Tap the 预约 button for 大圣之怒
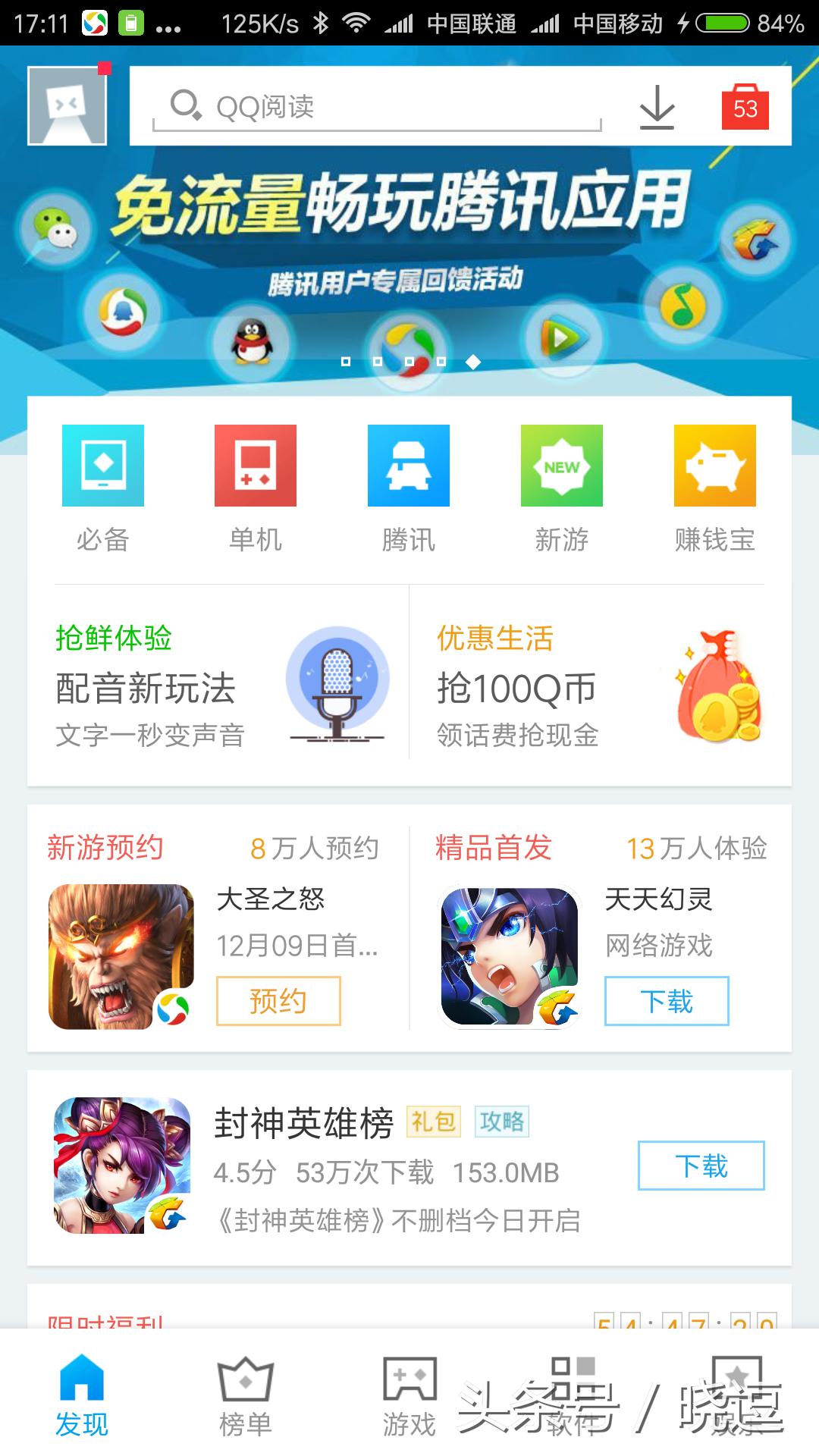Screen dimensions: 819x1456 [x=278, y=1000]
